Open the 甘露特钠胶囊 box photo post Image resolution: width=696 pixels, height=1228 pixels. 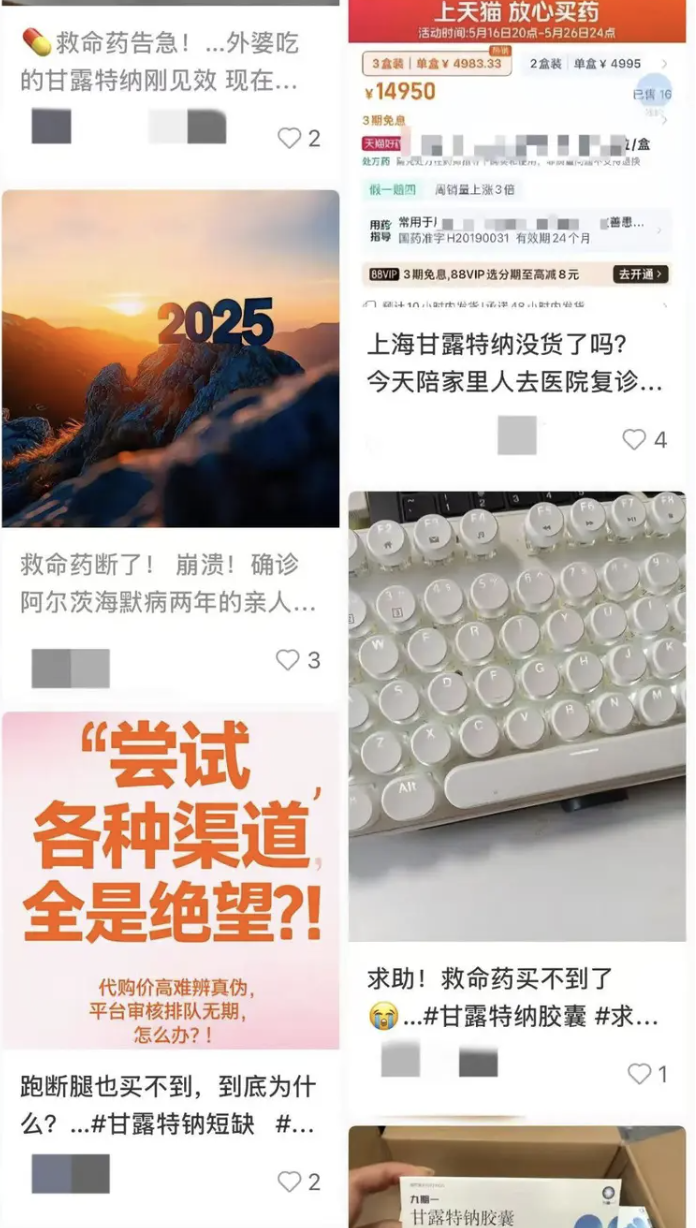(517, 1178)
